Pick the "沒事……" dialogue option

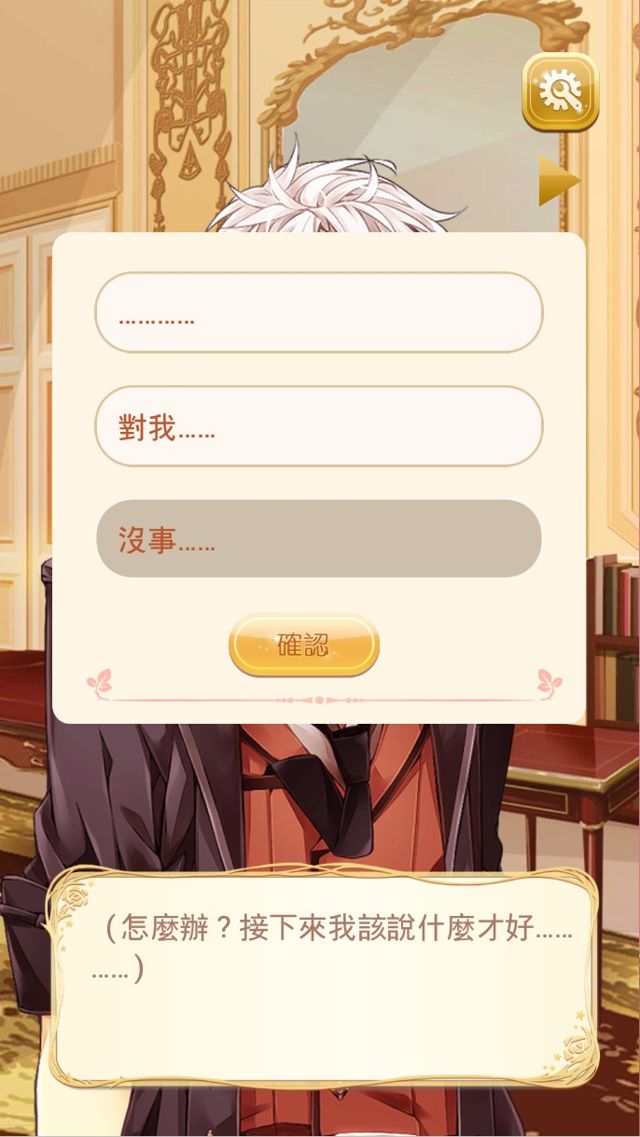[318, 539]
